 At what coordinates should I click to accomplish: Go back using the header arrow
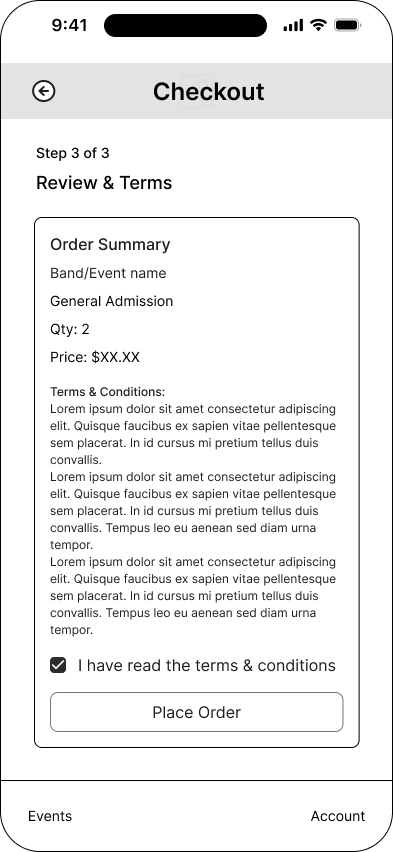point(43,91)
